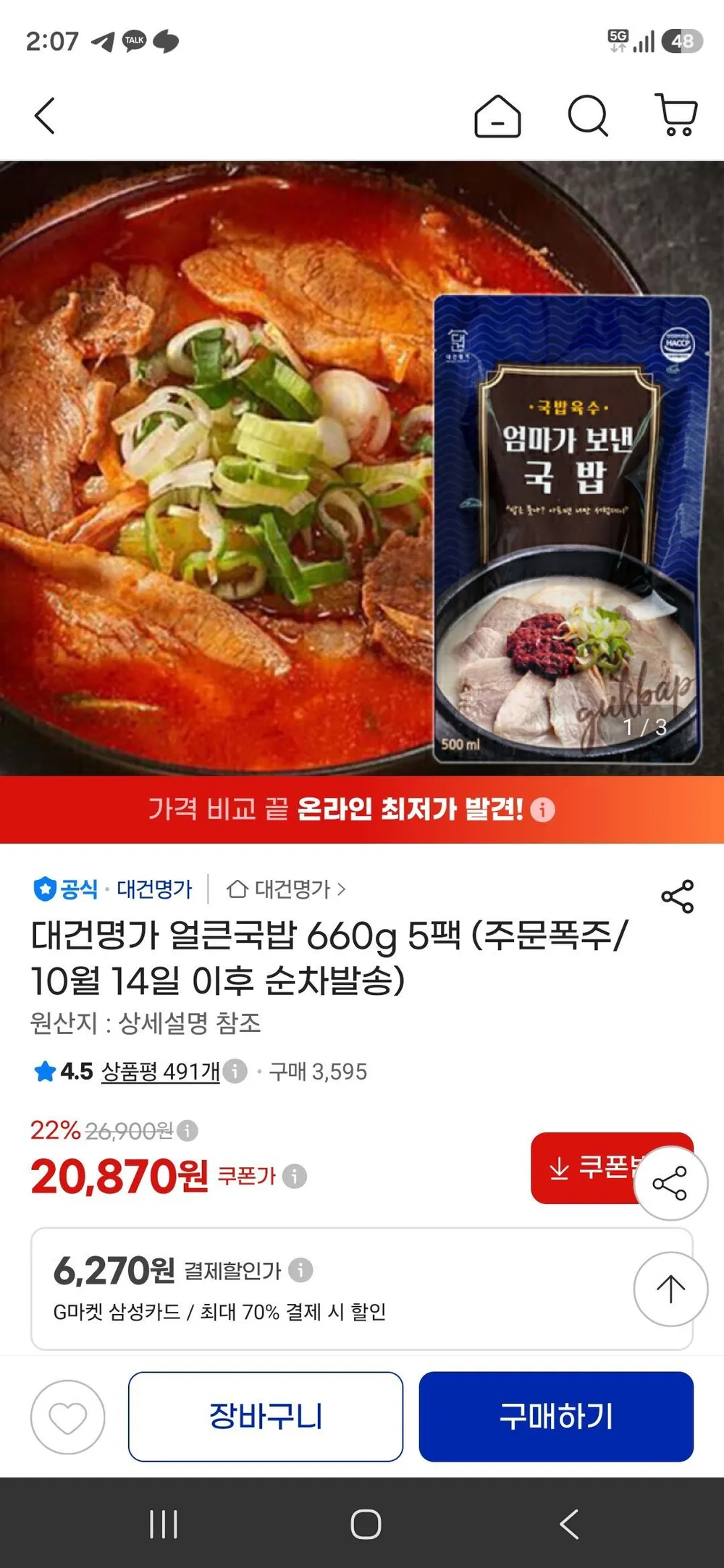Open the official 대건명가 brand link
This screenshot has height=1568, width=724.
click(x=113, y=889)
